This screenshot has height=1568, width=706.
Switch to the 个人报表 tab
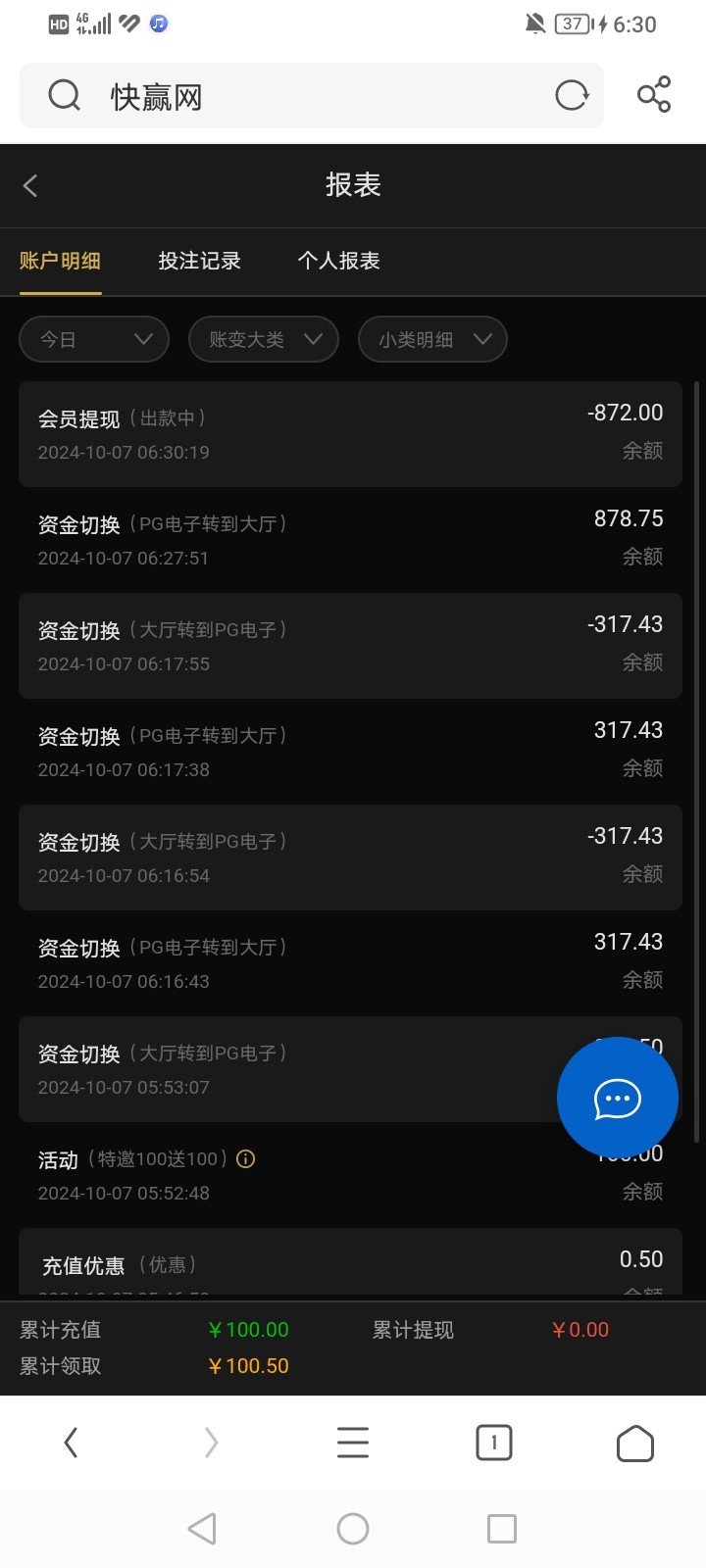pyautogui.click(x=339, y=261)
